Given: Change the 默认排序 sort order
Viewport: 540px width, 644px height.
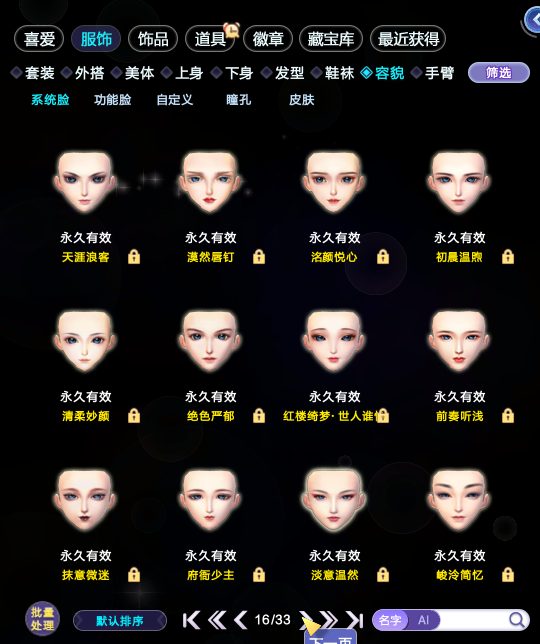Looking at the screenshot, I should tap(119, 621).
